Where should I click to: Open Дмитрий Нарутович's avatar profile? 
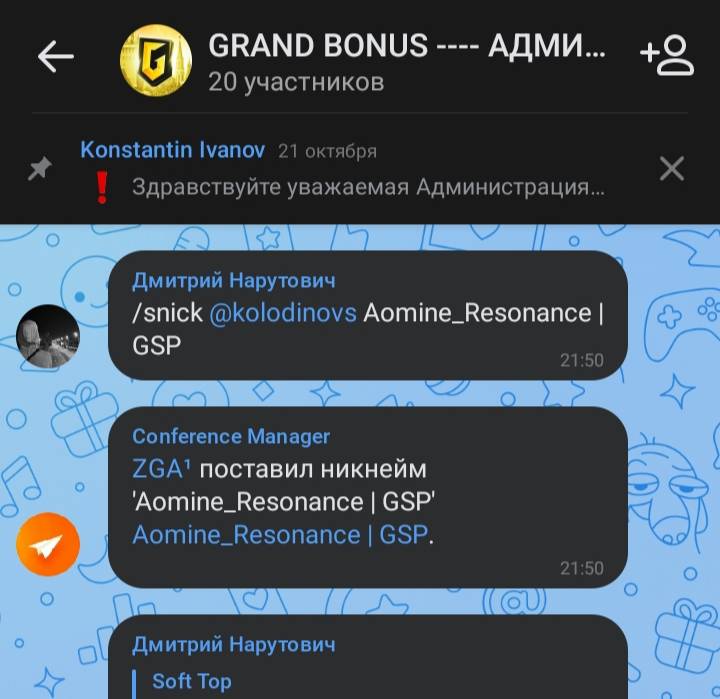[48, 337]
